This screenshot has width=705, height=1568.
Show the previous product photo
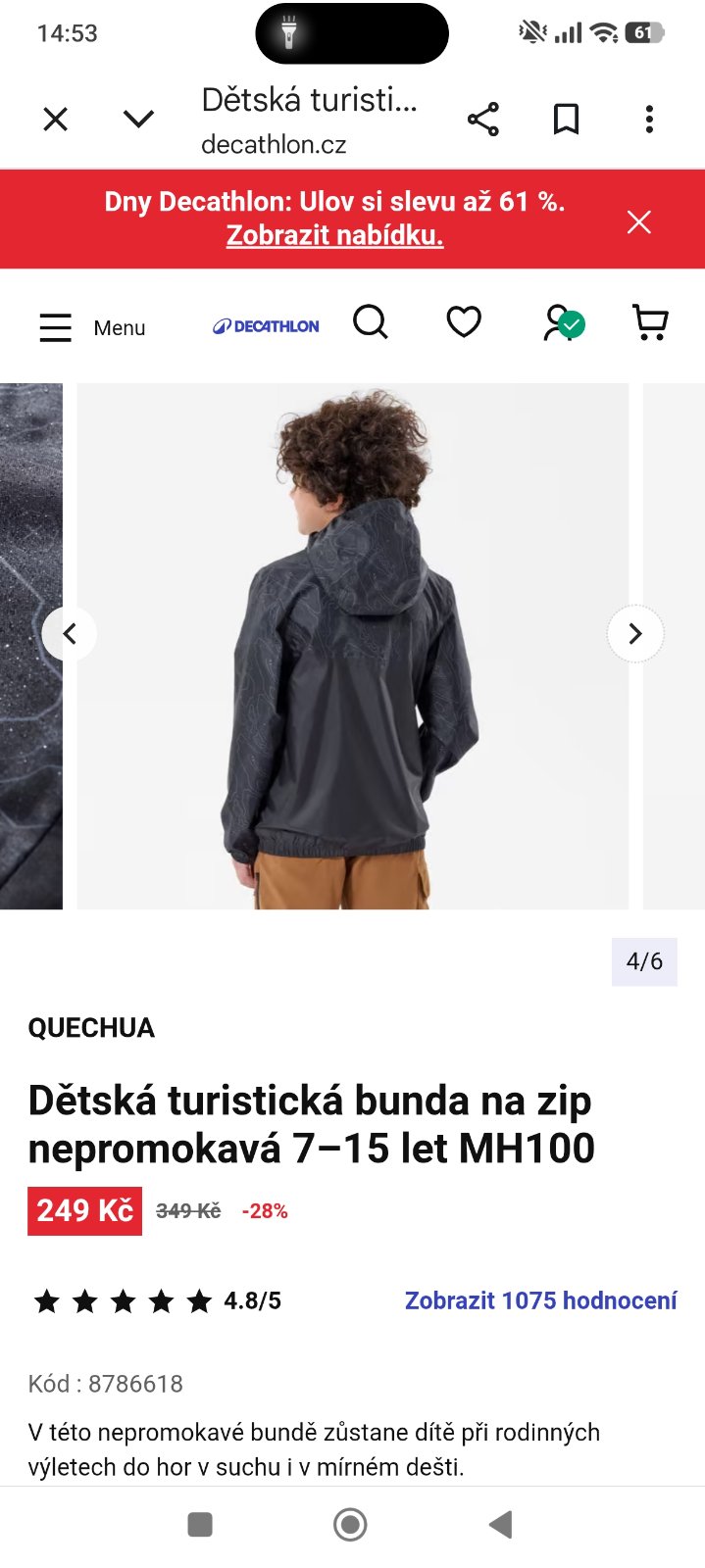(x=70, y=634)
